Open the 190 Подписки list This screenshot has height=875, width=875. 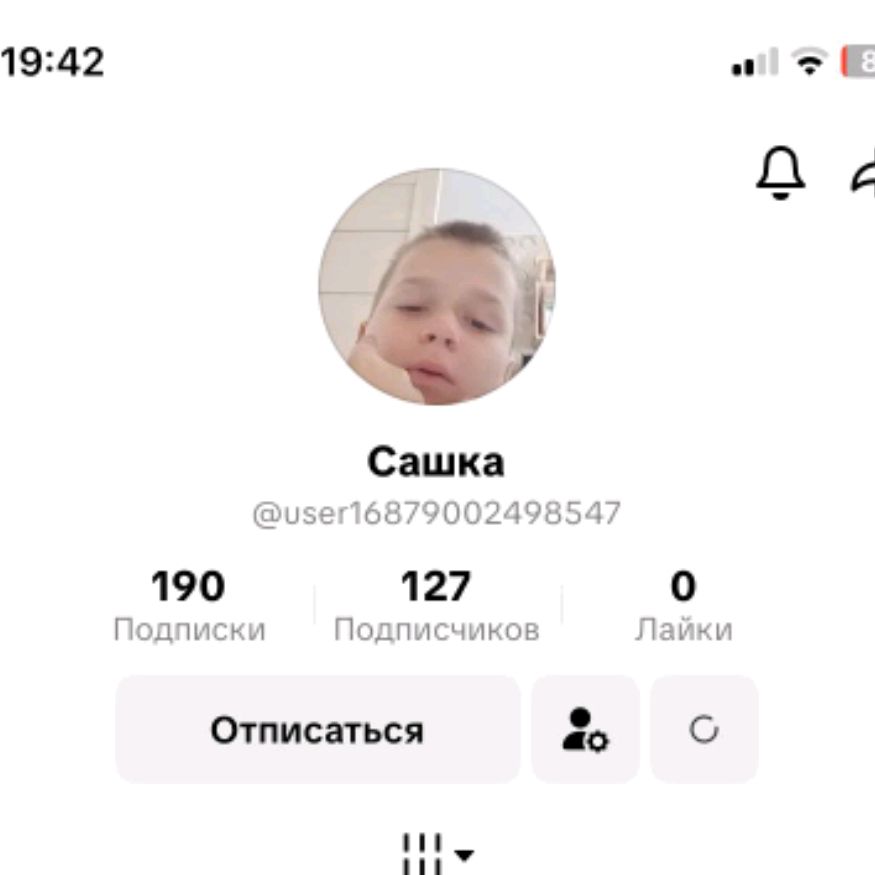pyautogui.click(x=189, y=606)
